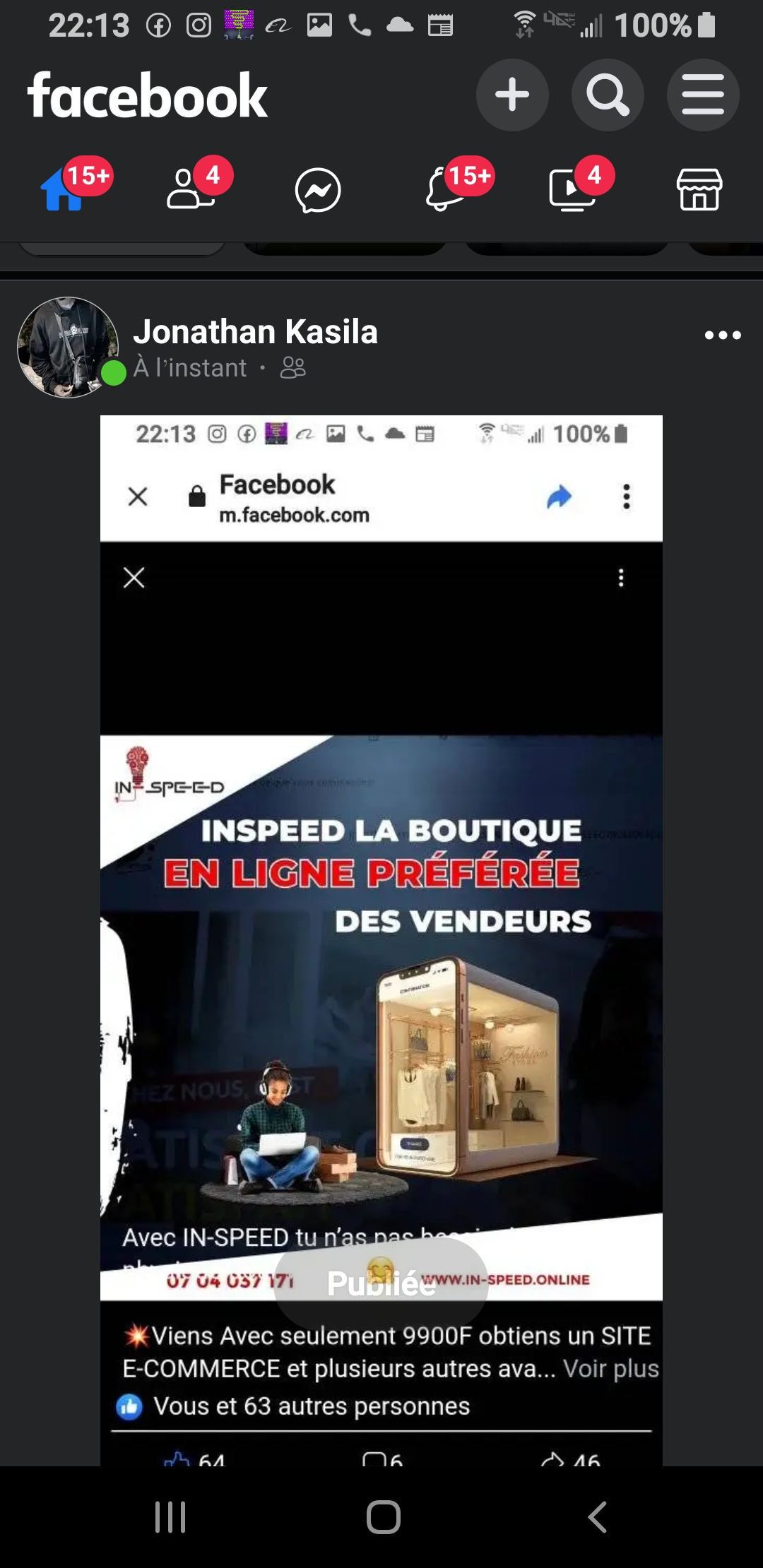Open Jonathan Kasila's profile picture

[x=68, y=348]
